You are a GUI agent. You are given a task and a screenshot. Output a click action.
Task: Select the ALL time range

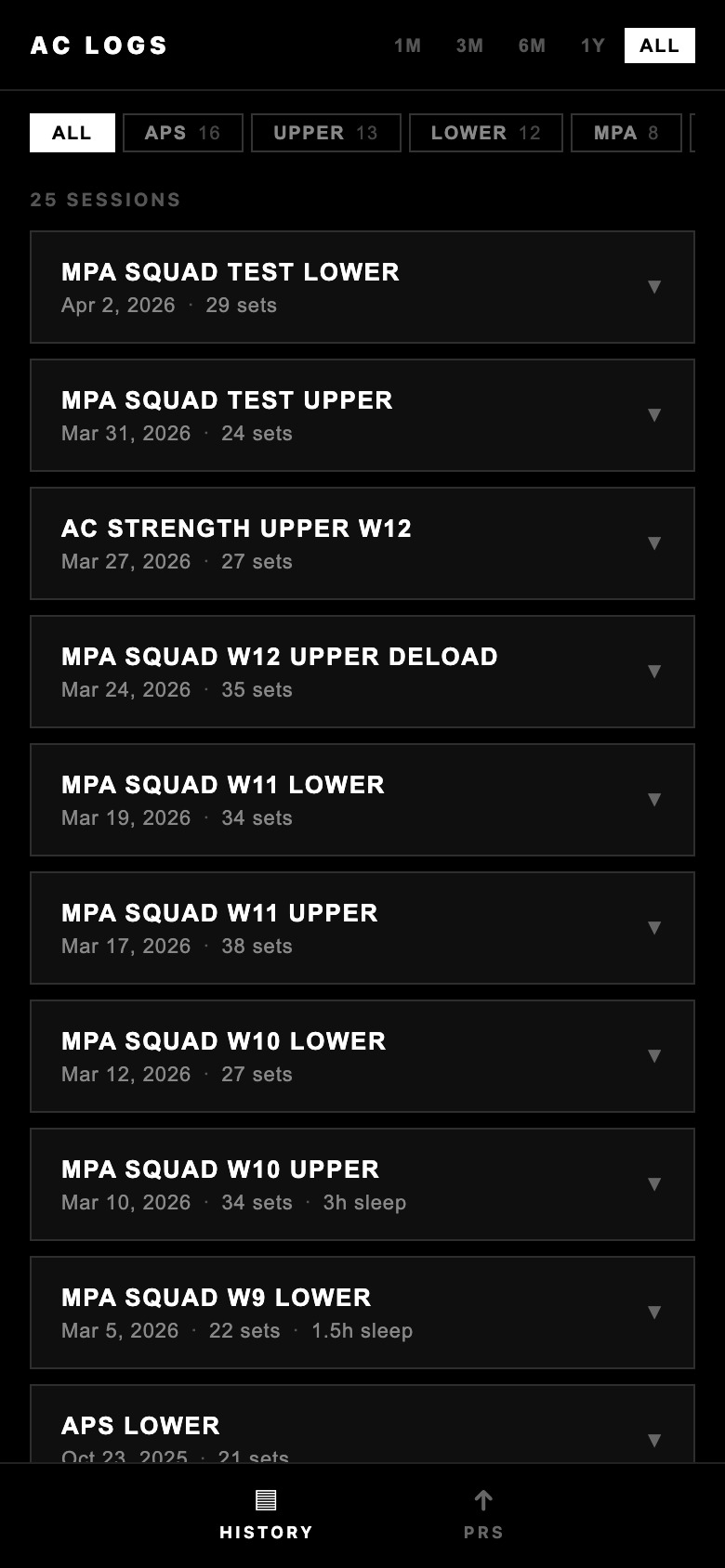point(659,46)
